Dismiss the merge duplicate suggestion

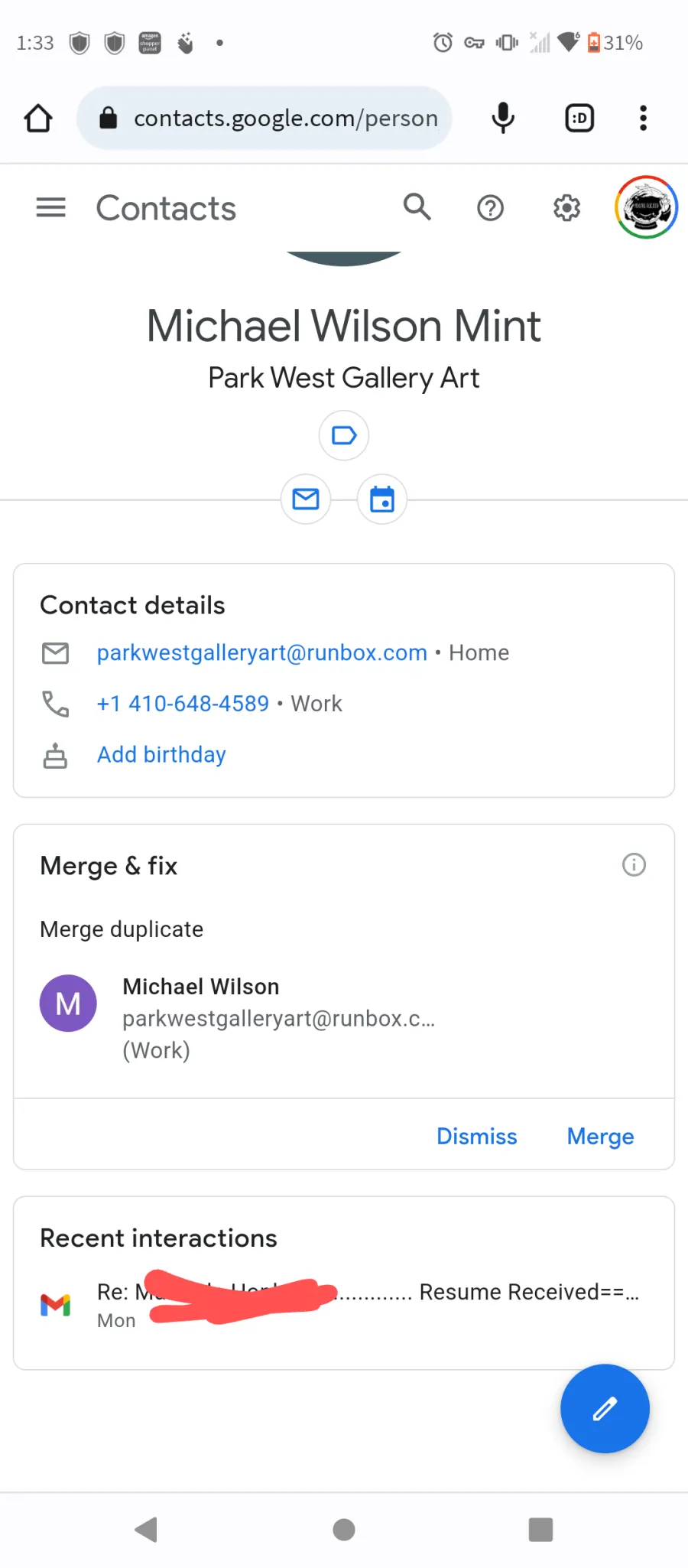476,1136
